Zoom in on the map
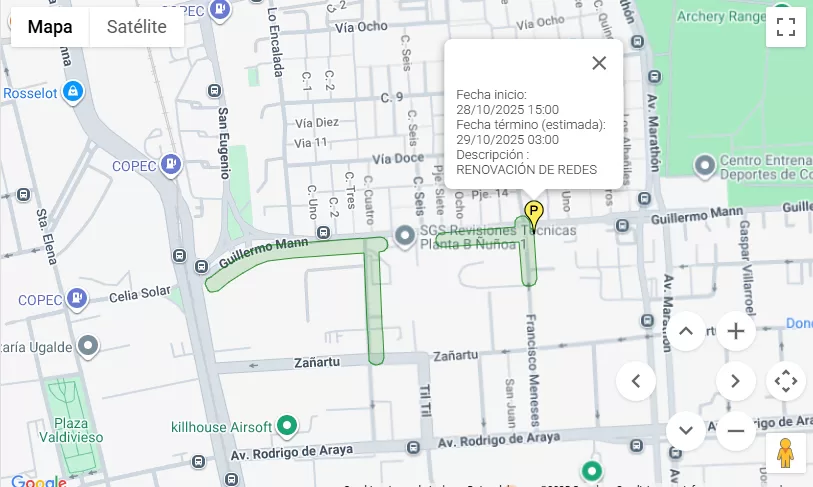Image resolution: width=813 pixels, height=487 pixels. point(735,331)
